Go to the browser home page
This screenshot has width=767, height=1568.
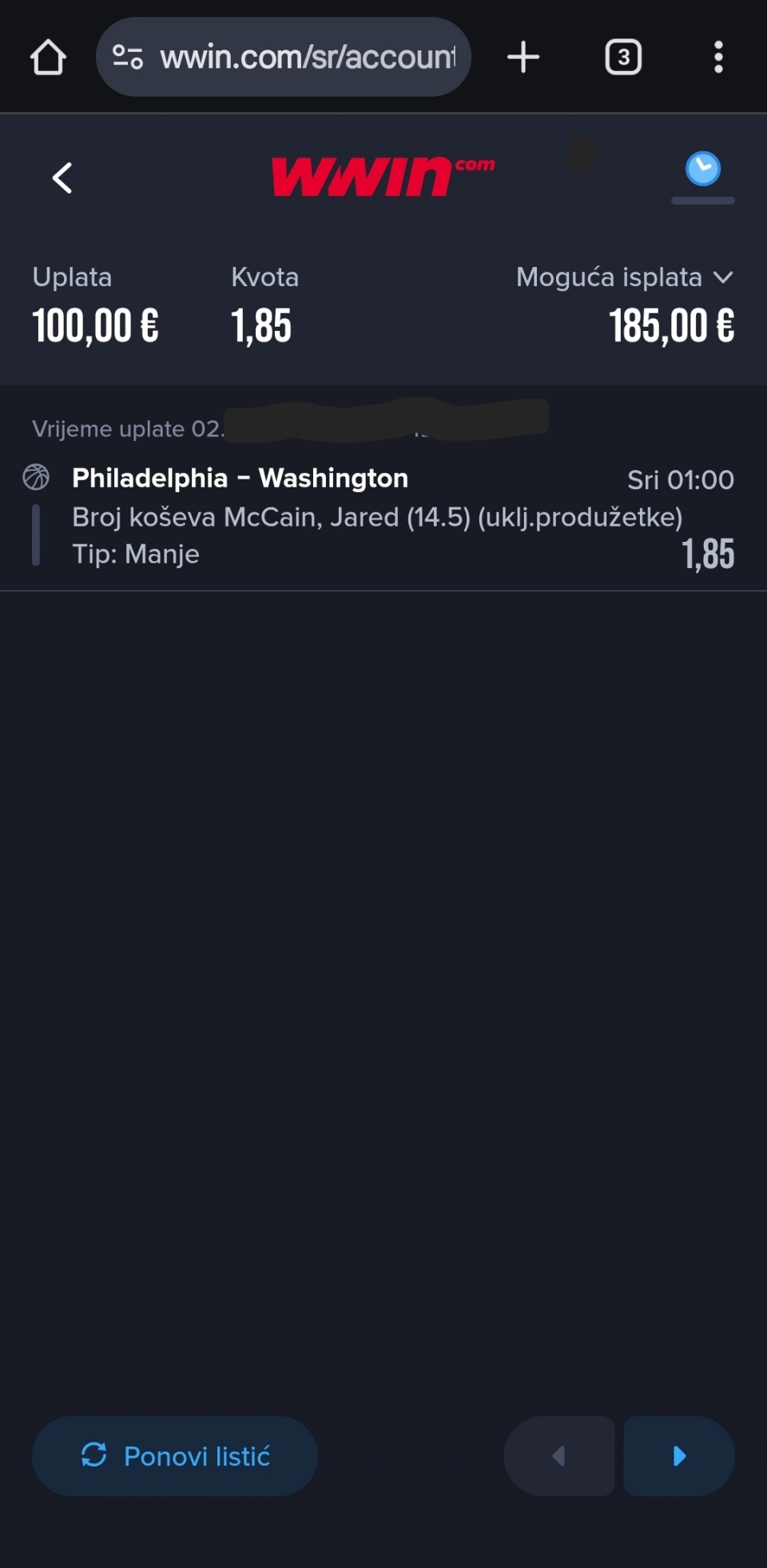[48, 58]
